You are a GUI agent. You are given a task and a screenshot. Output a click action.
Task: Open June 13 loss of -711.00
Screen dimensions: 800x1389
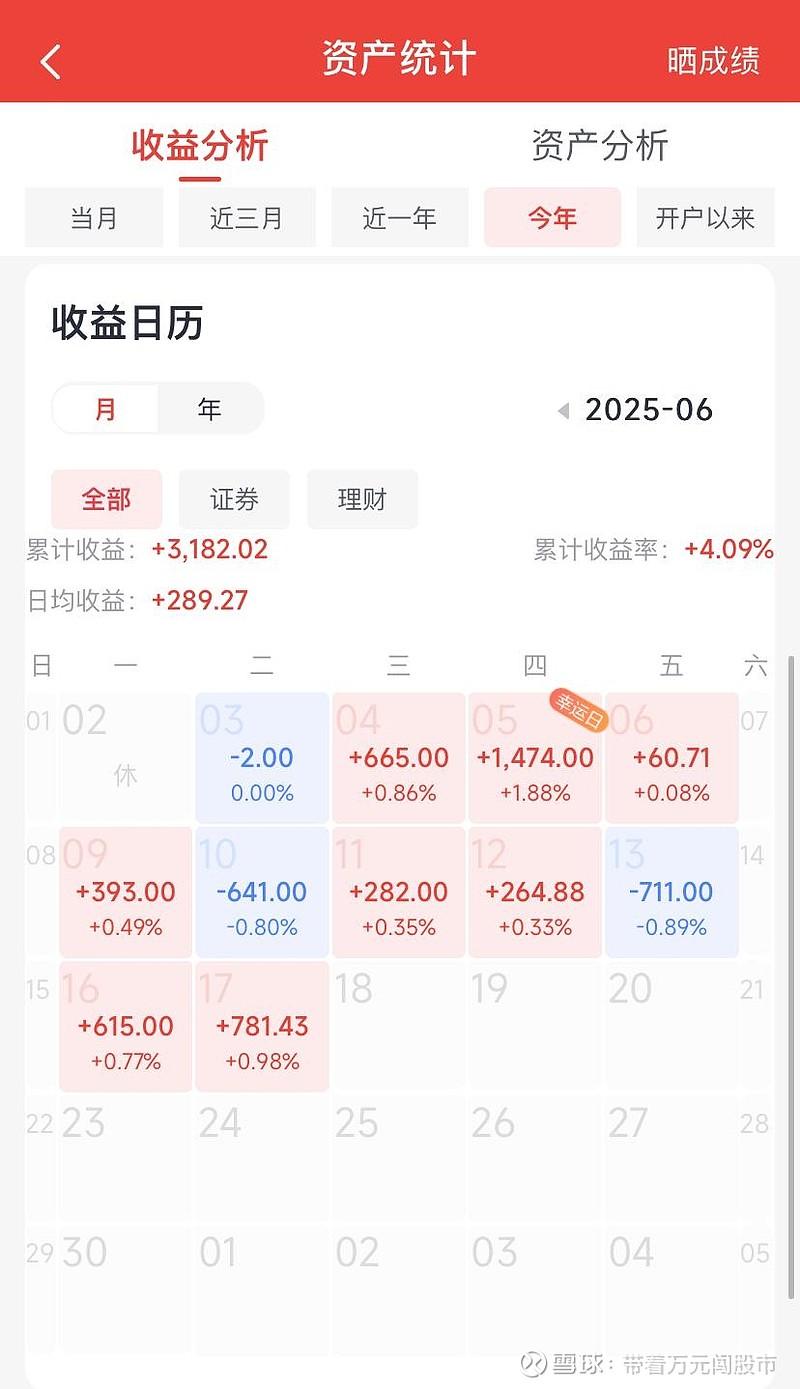click(x=672, y=892)
